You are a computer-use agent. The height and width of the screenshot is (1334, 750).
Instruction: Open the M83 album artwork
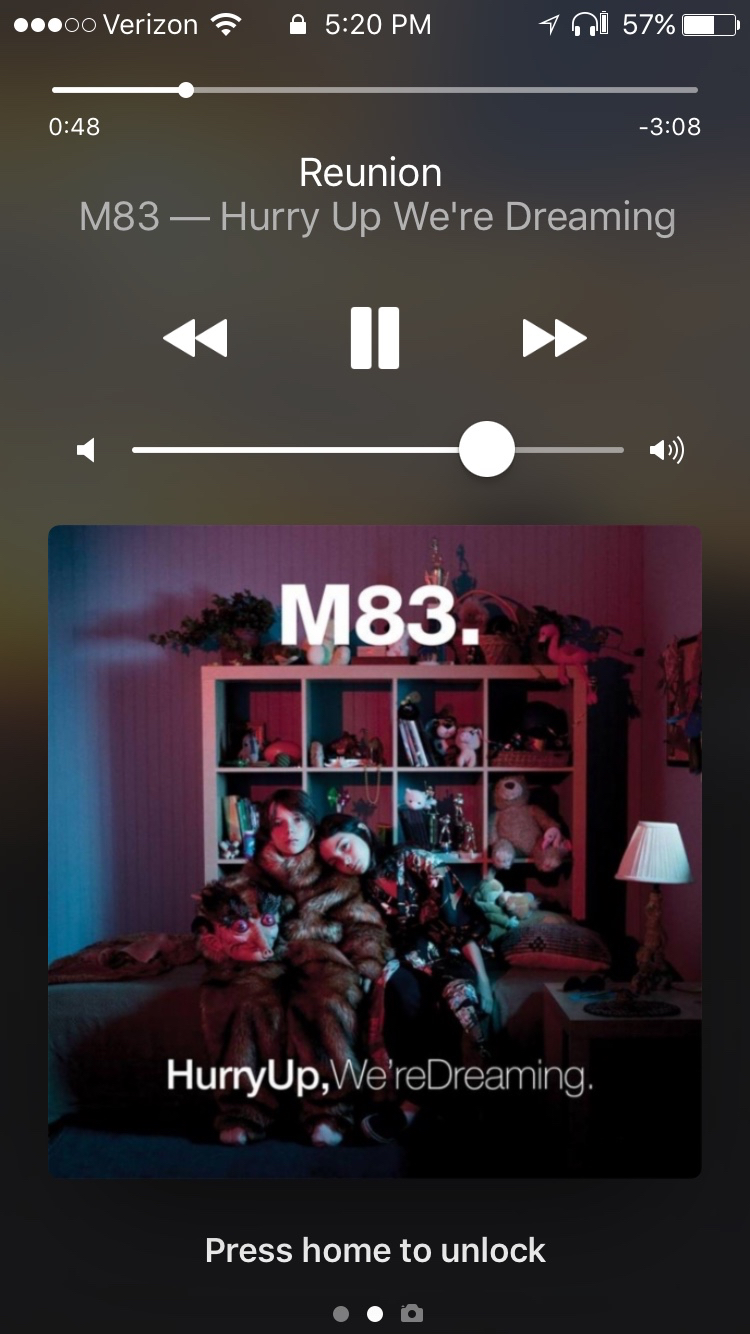[375, 850]
